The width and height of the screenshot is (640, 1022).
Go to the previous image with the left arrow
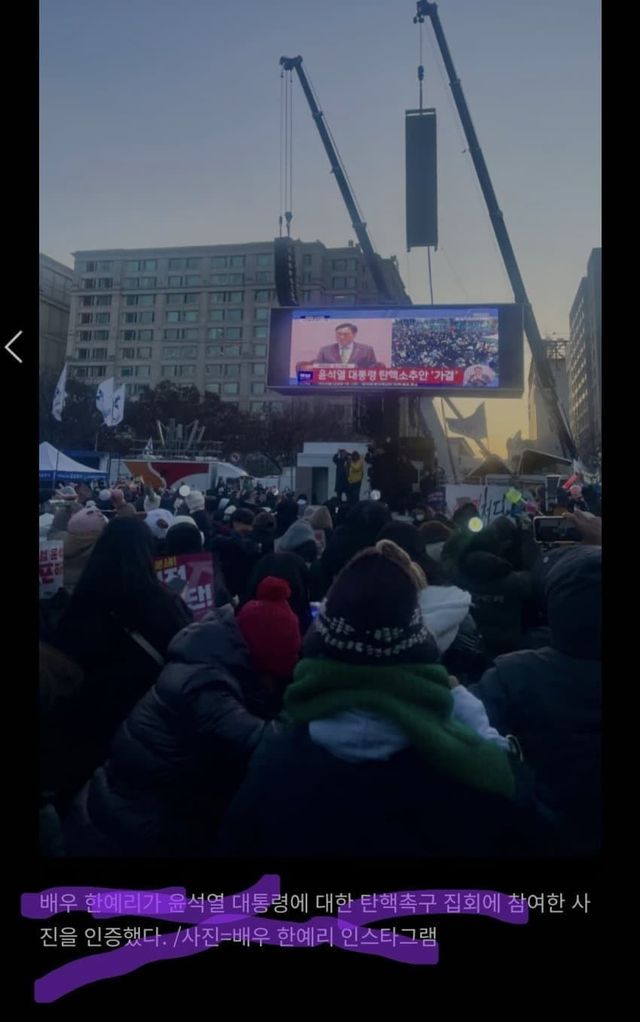tap(14, 347)
